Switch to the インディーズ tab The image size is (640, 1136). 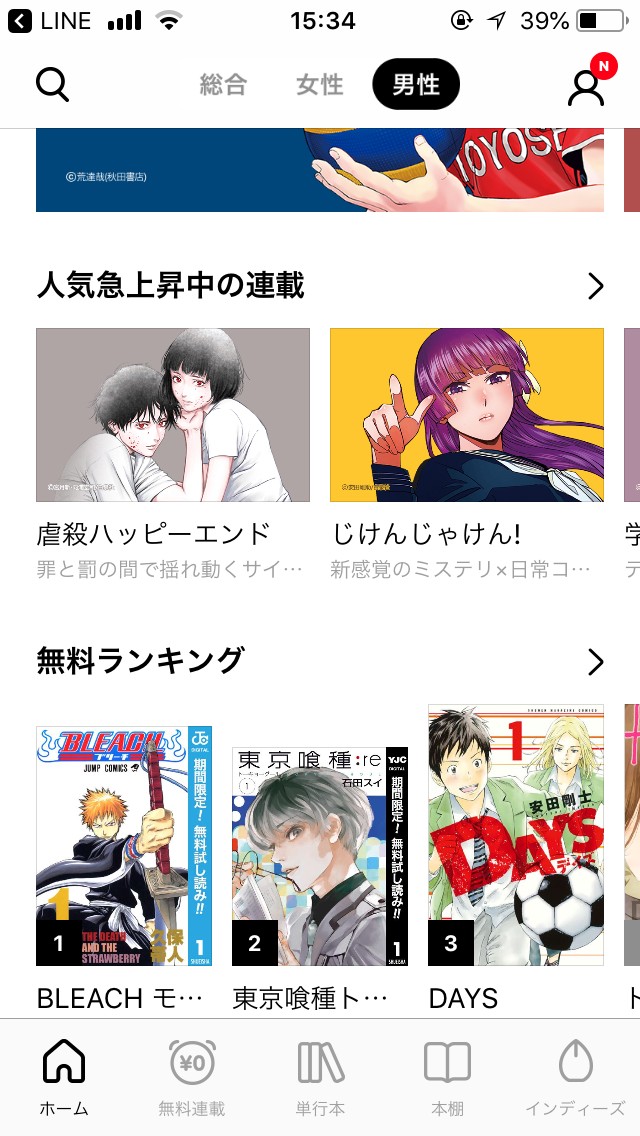coord(575,1076)
